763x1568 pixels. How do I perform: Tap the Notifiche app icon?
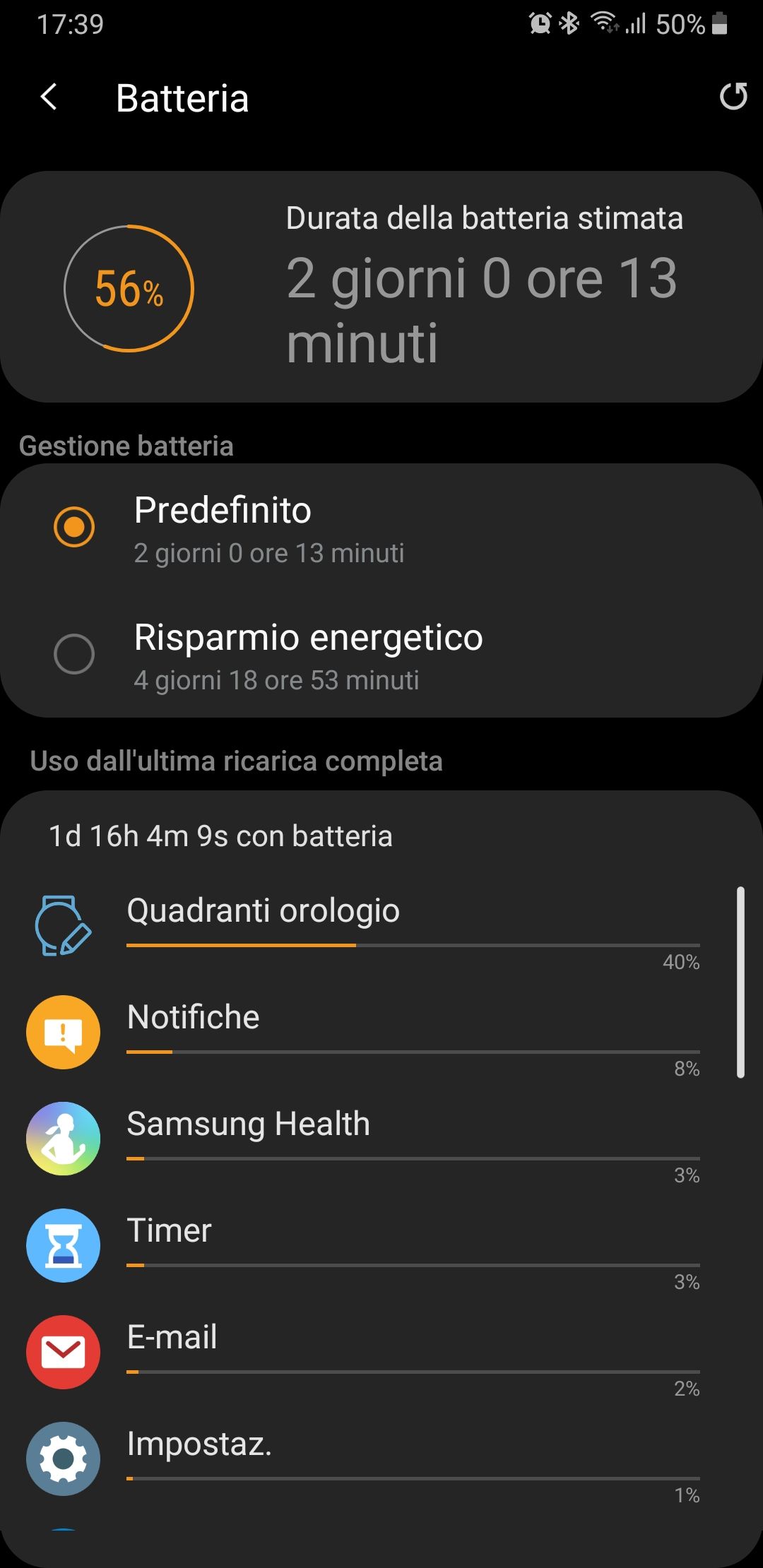click(63, 1032)
